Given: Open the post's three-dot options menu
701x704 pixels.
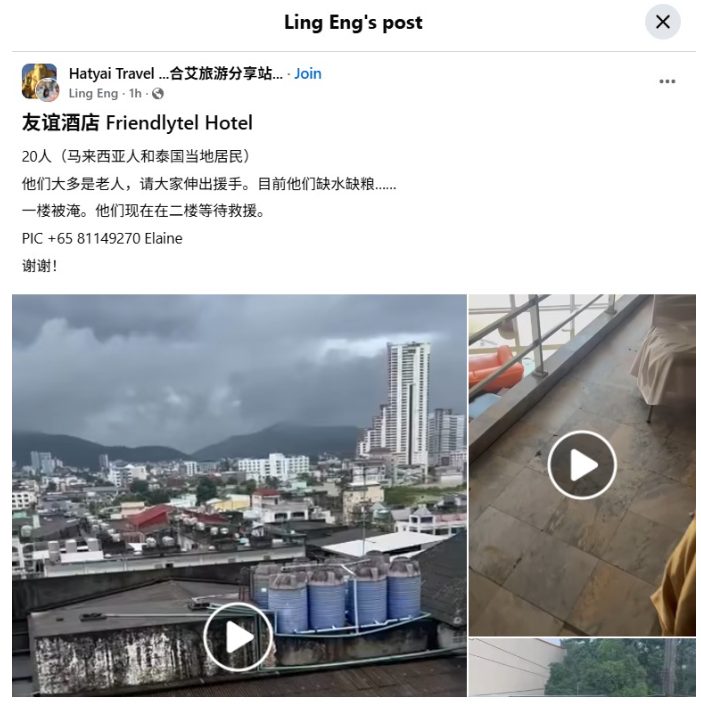Looking at the screenshot, I should (667, 82).
